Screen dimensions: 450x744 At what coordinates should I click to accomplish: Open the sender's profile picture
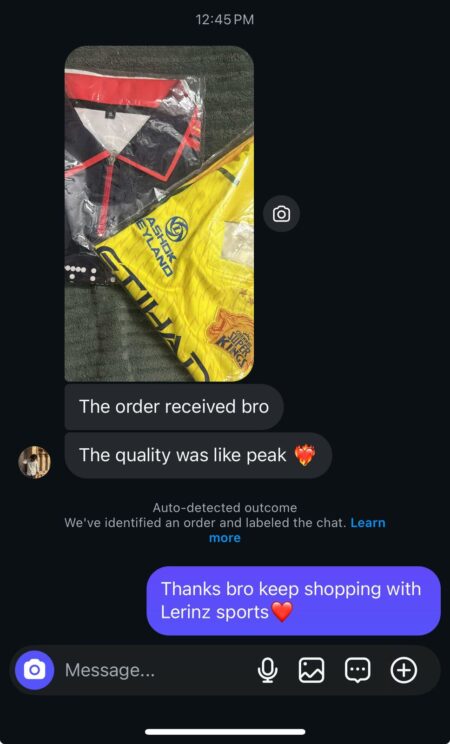point(34,462)
